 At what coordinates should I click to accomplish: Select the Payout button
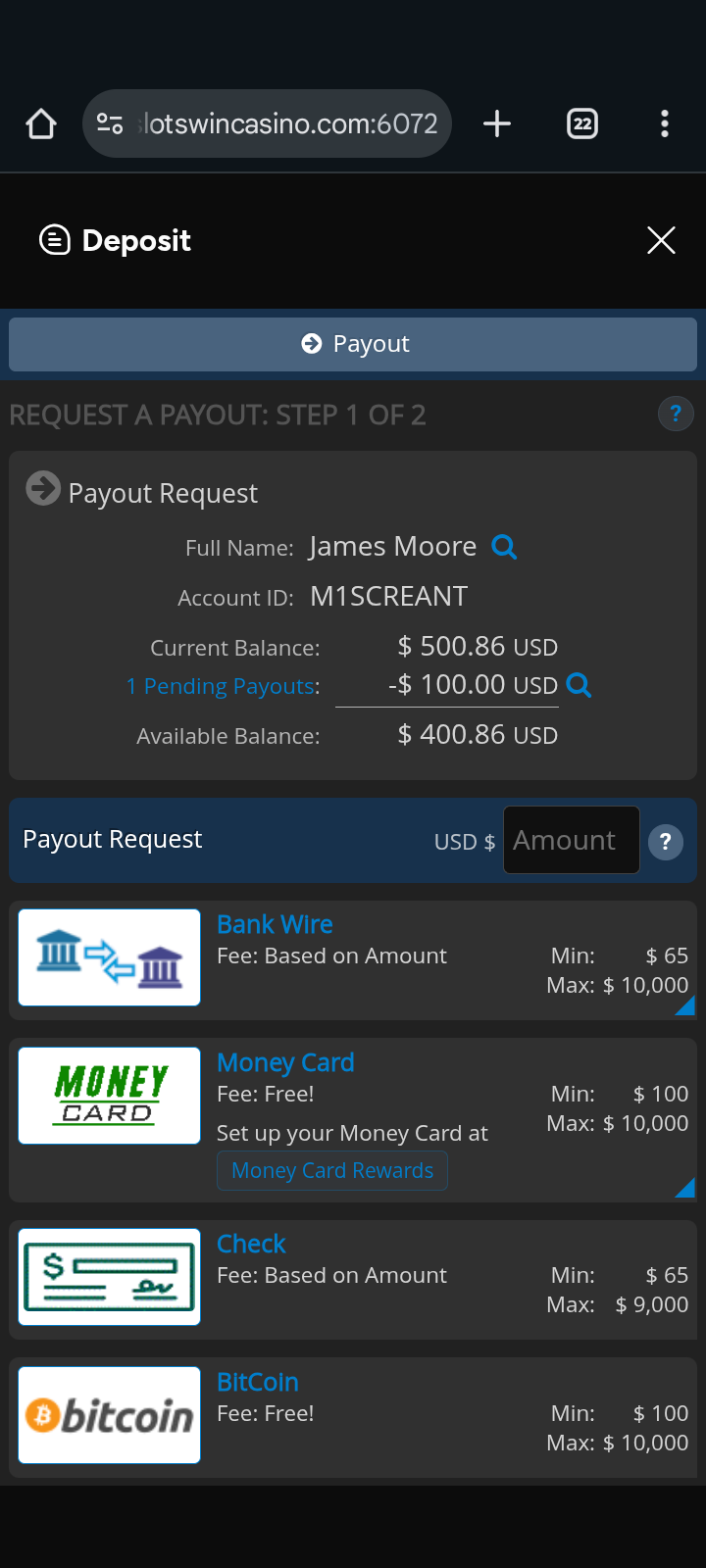(x=353, y=344)
